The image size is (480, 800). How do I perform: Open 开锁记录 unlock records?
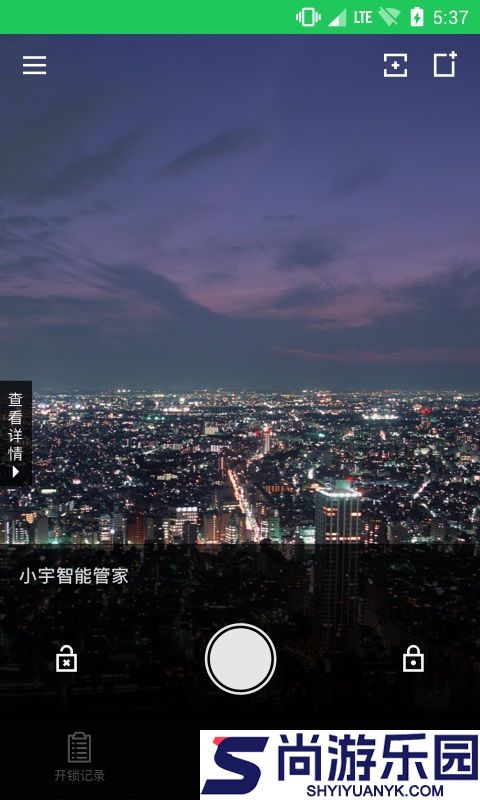click(80, 757)
